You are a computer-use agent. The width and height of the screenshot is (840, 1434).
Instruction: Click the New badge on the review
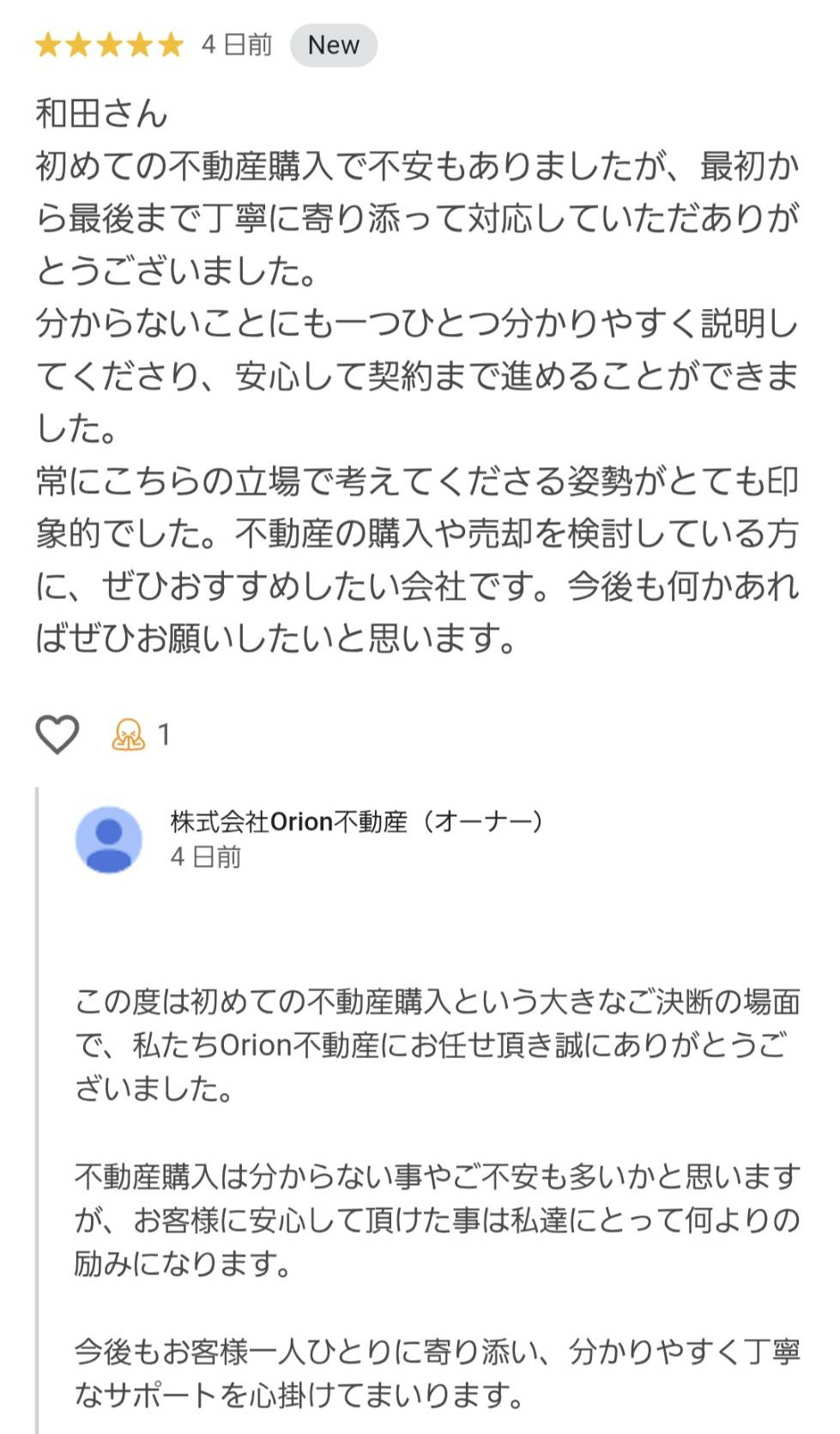(334, 45)
